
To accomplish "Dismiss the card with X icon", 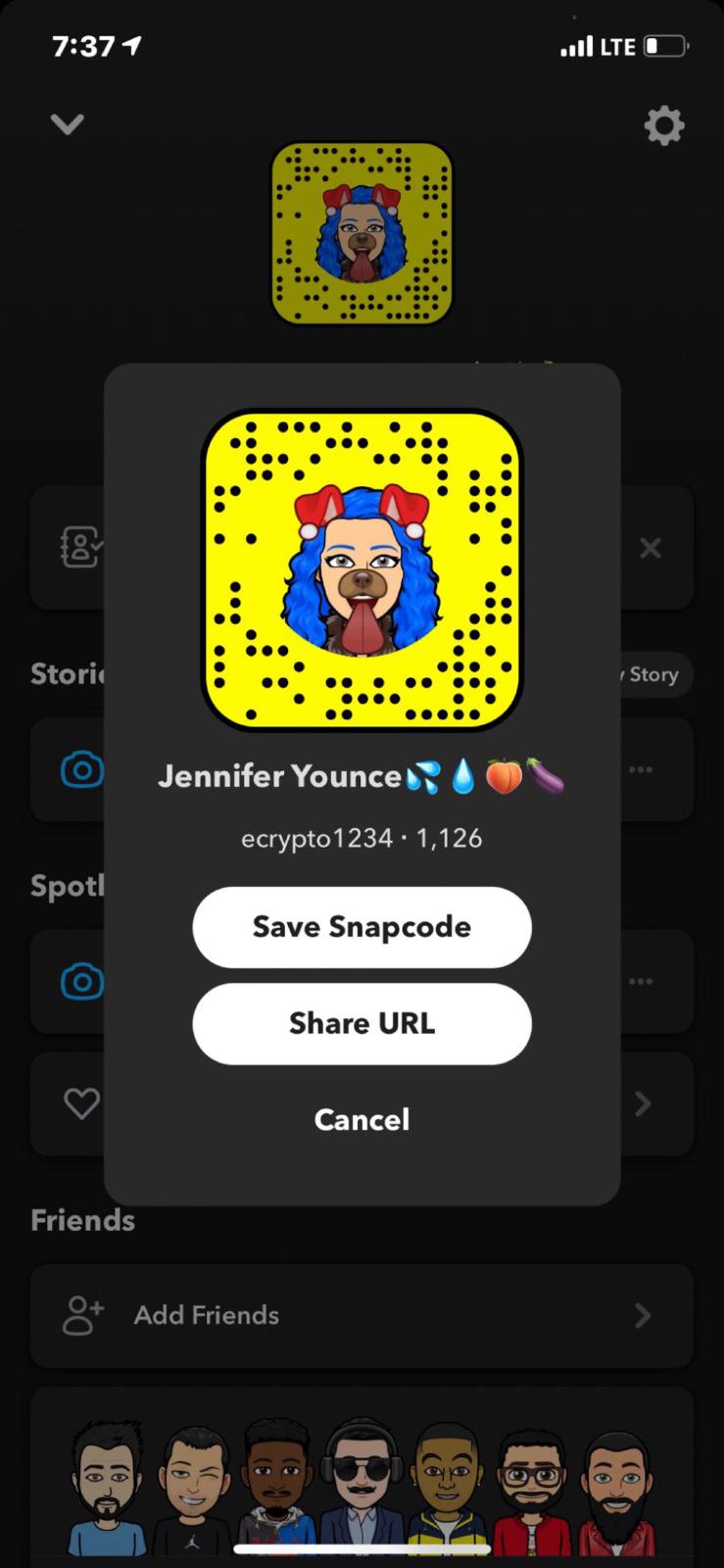I will (651, 549).
